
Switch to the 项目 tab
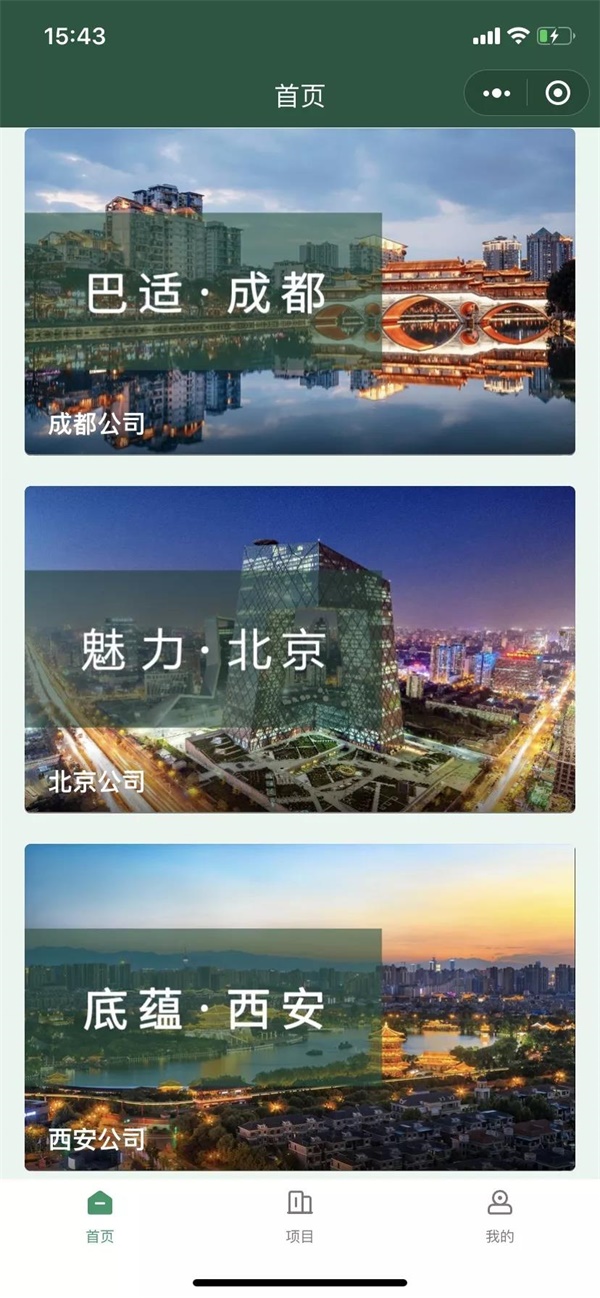(300, 1216)
